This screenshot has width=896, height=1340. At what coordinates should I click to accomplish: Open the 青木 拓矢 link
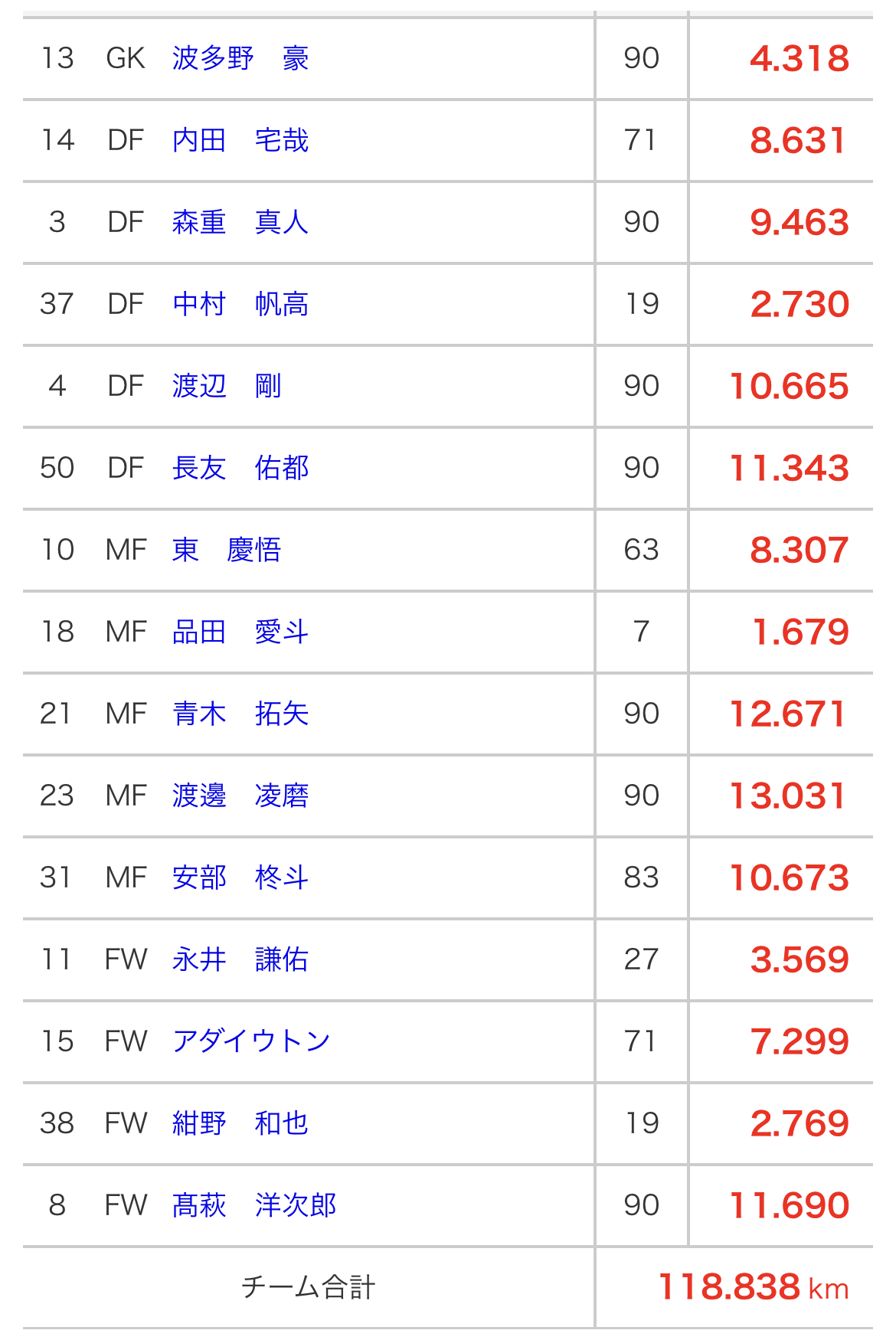pos(240,714)
